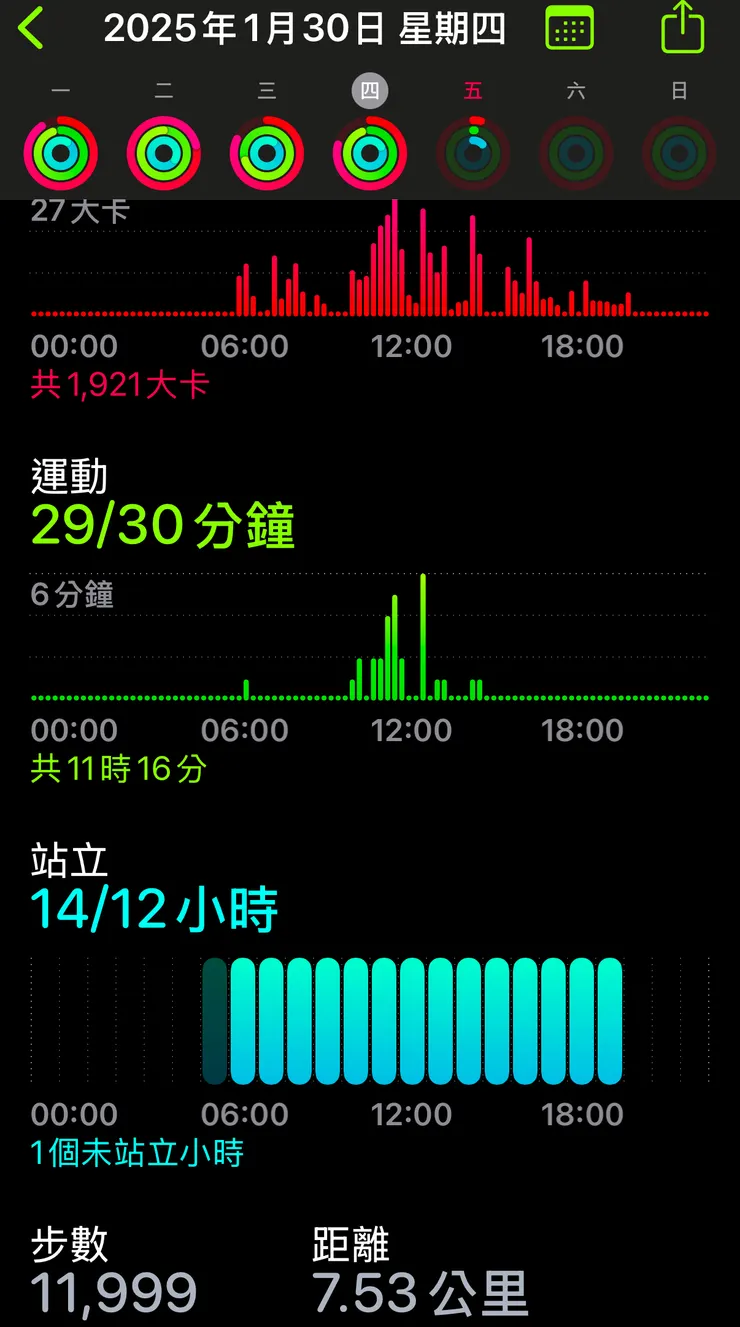Tap the share icon to export summary
The image size is (740, 1327).
[683, 27]
